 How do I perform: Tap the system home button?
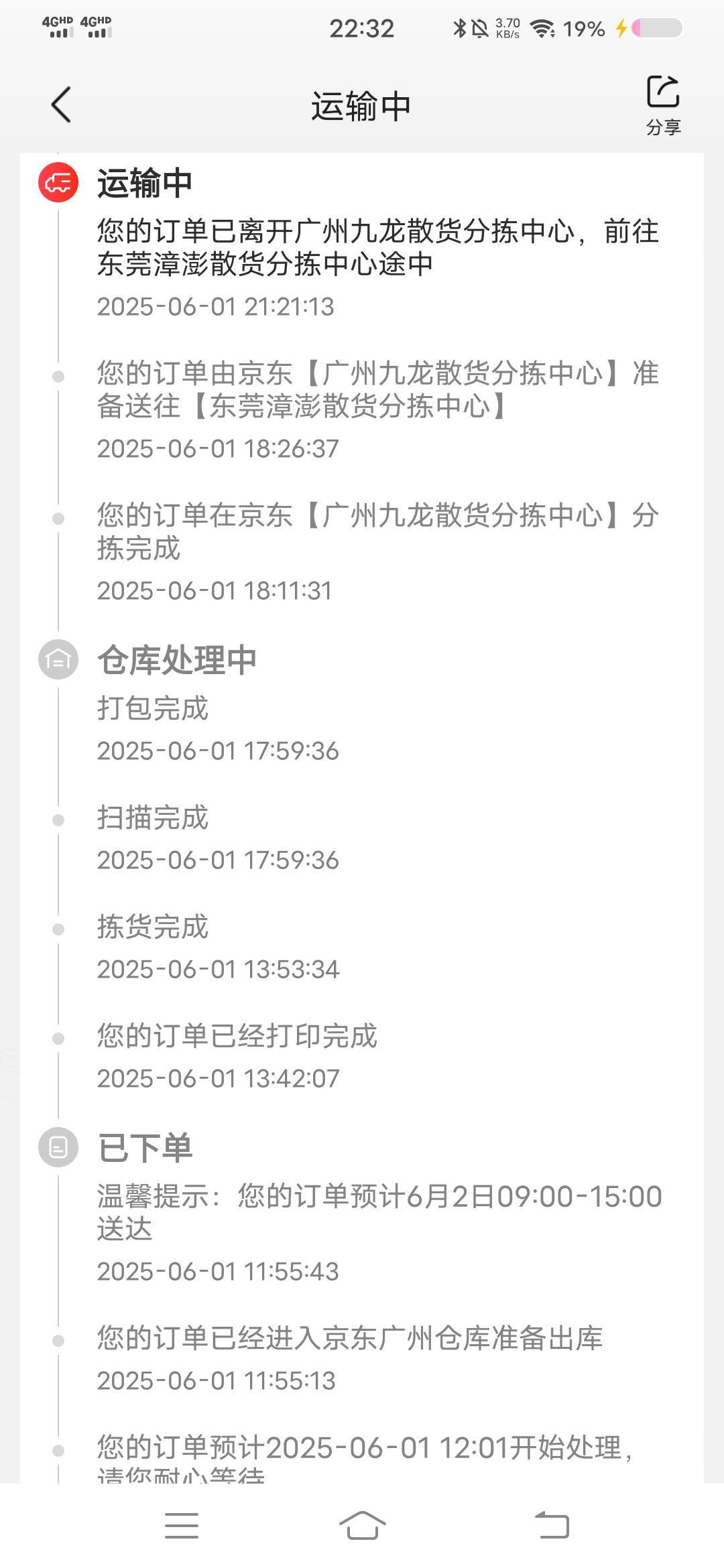point(362,1526)
